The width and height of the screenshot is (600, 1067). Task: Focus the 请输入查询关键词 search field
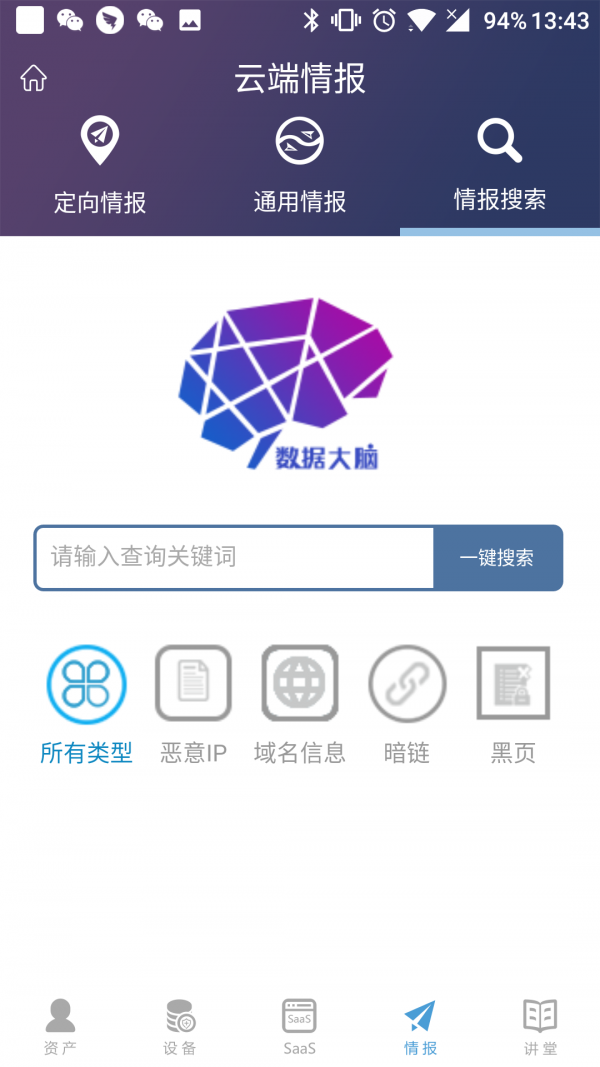click(x=235, y=557)
